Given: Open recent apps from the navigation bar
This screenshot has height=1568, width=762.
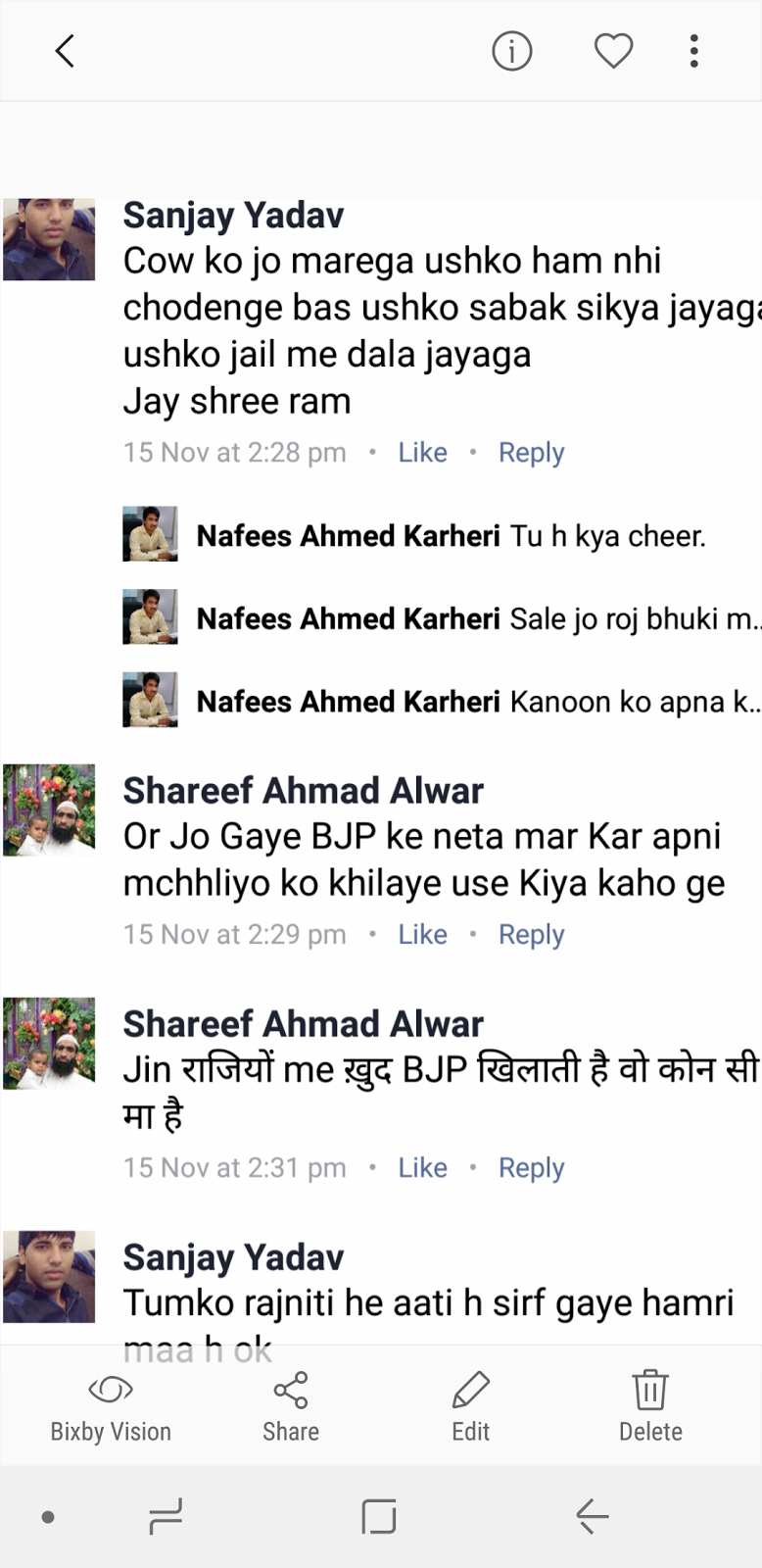Looking at the screenshot, I should (166, 1516).
